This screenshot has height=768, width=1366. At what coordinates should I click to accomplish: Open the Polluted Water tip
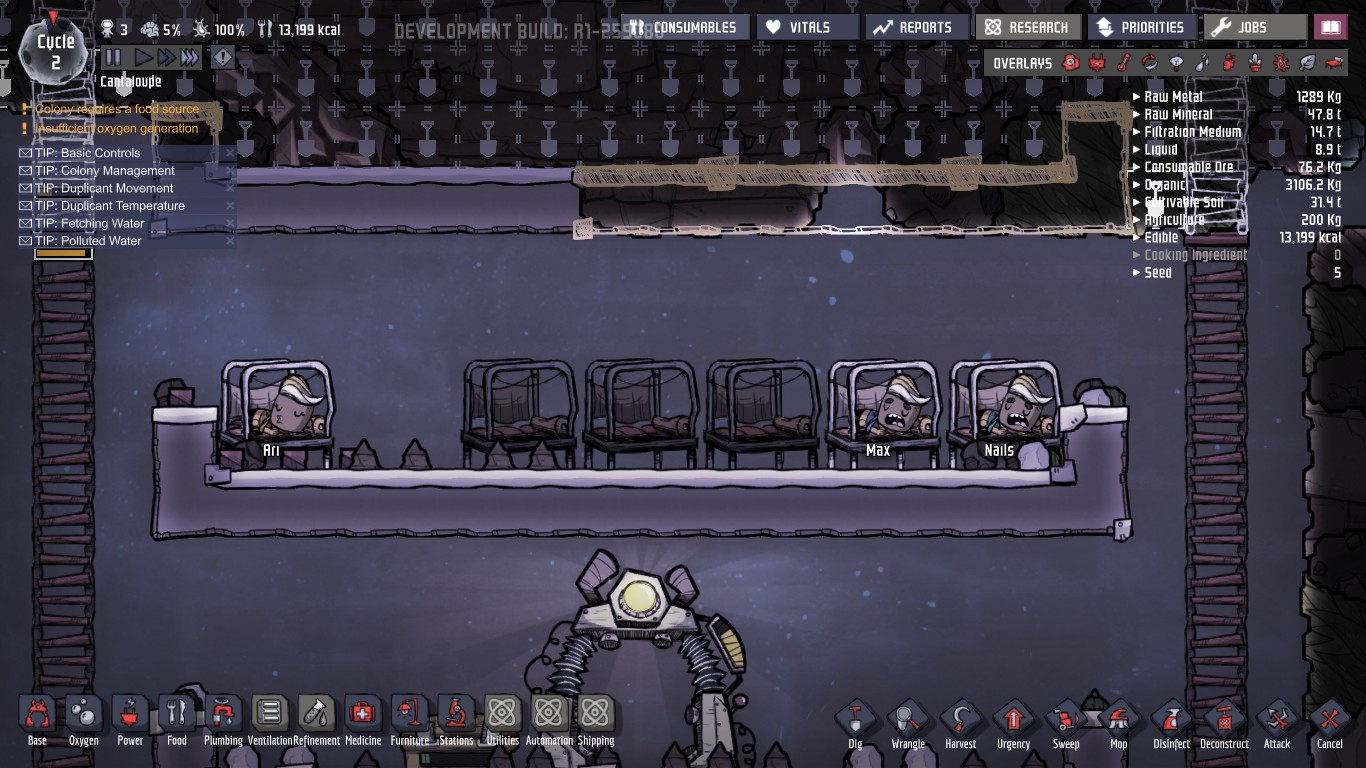[x=88, y=240]
